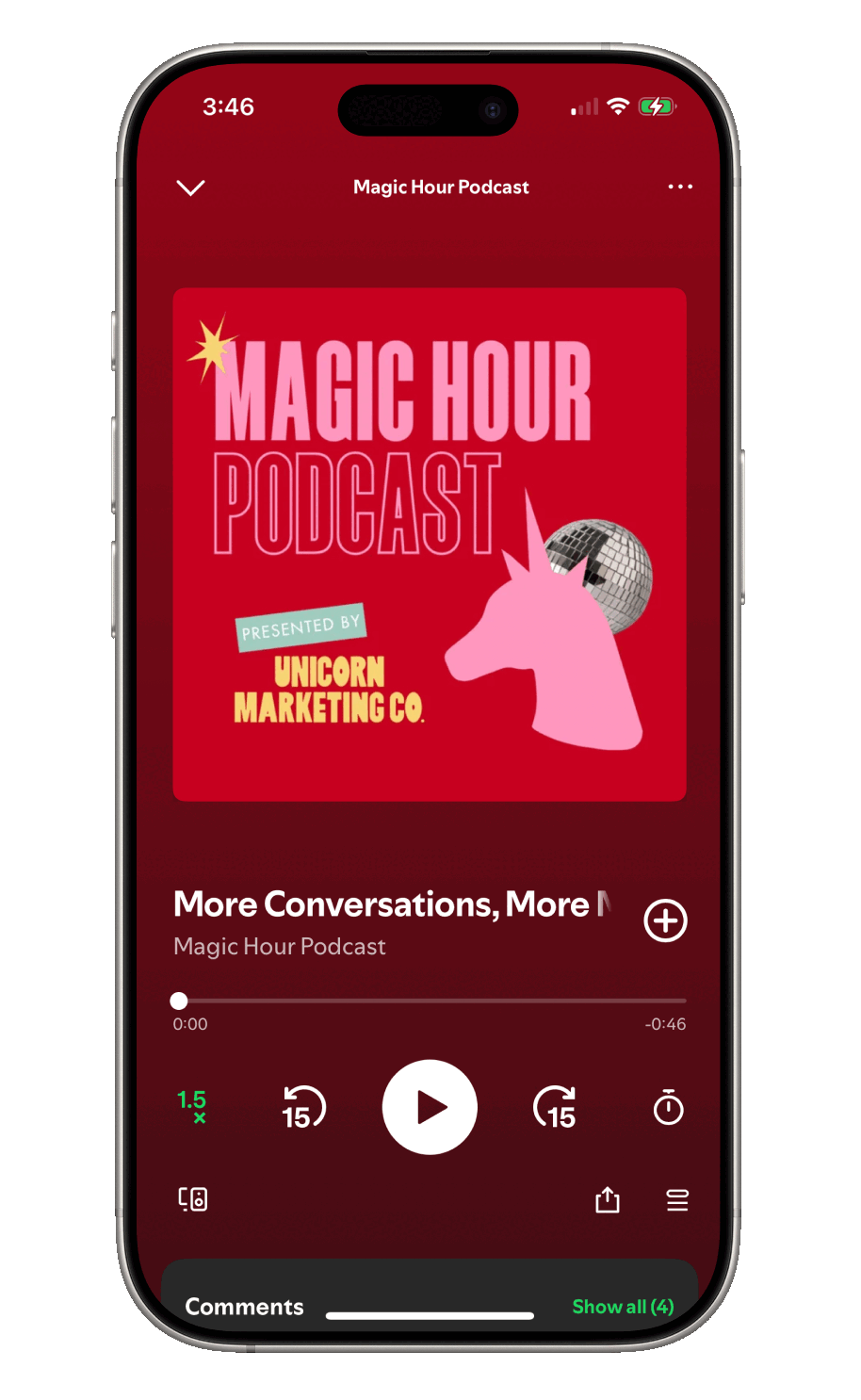Play the episode

pos(430,1107)
